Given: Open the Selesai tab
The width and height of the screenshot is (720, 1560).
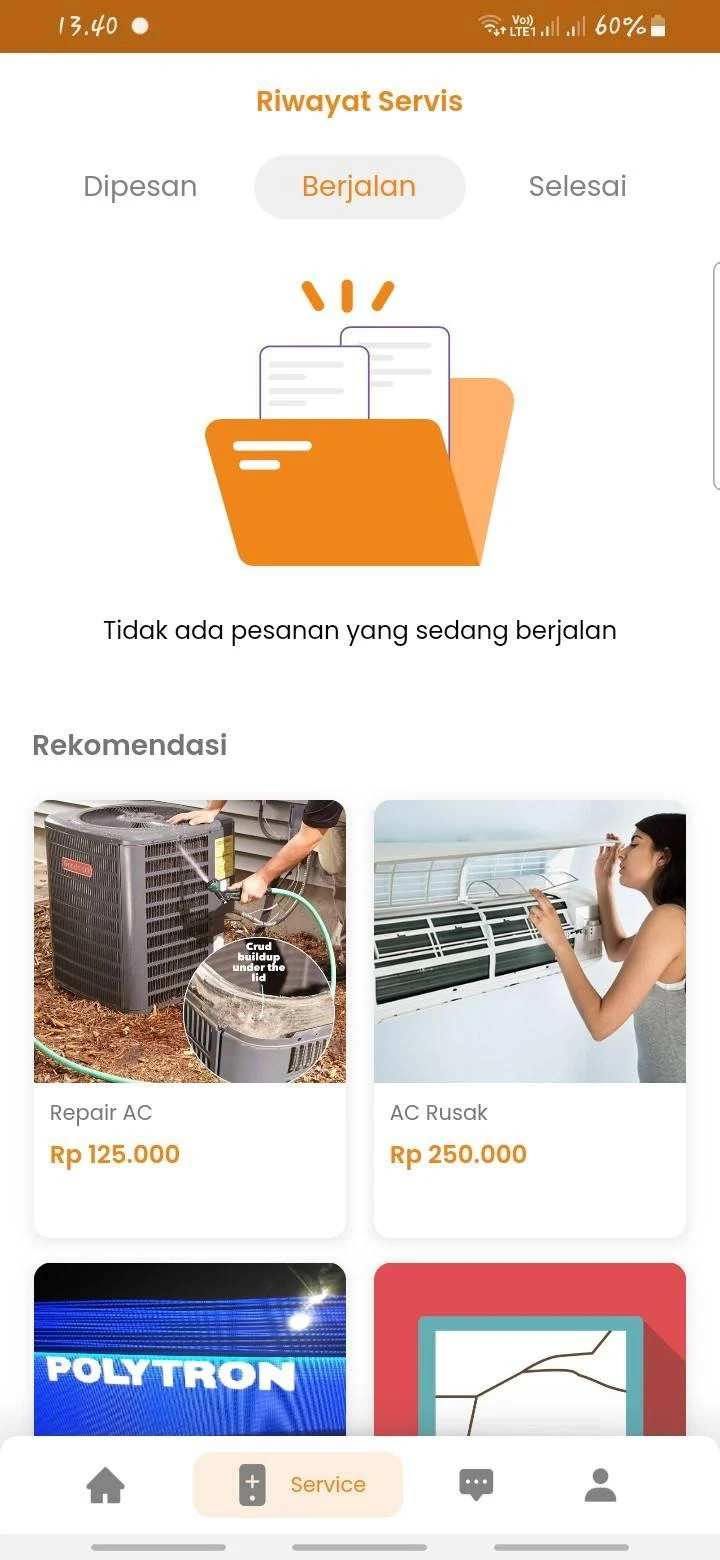Looking at the screenshot, I should tap(577, 187).
